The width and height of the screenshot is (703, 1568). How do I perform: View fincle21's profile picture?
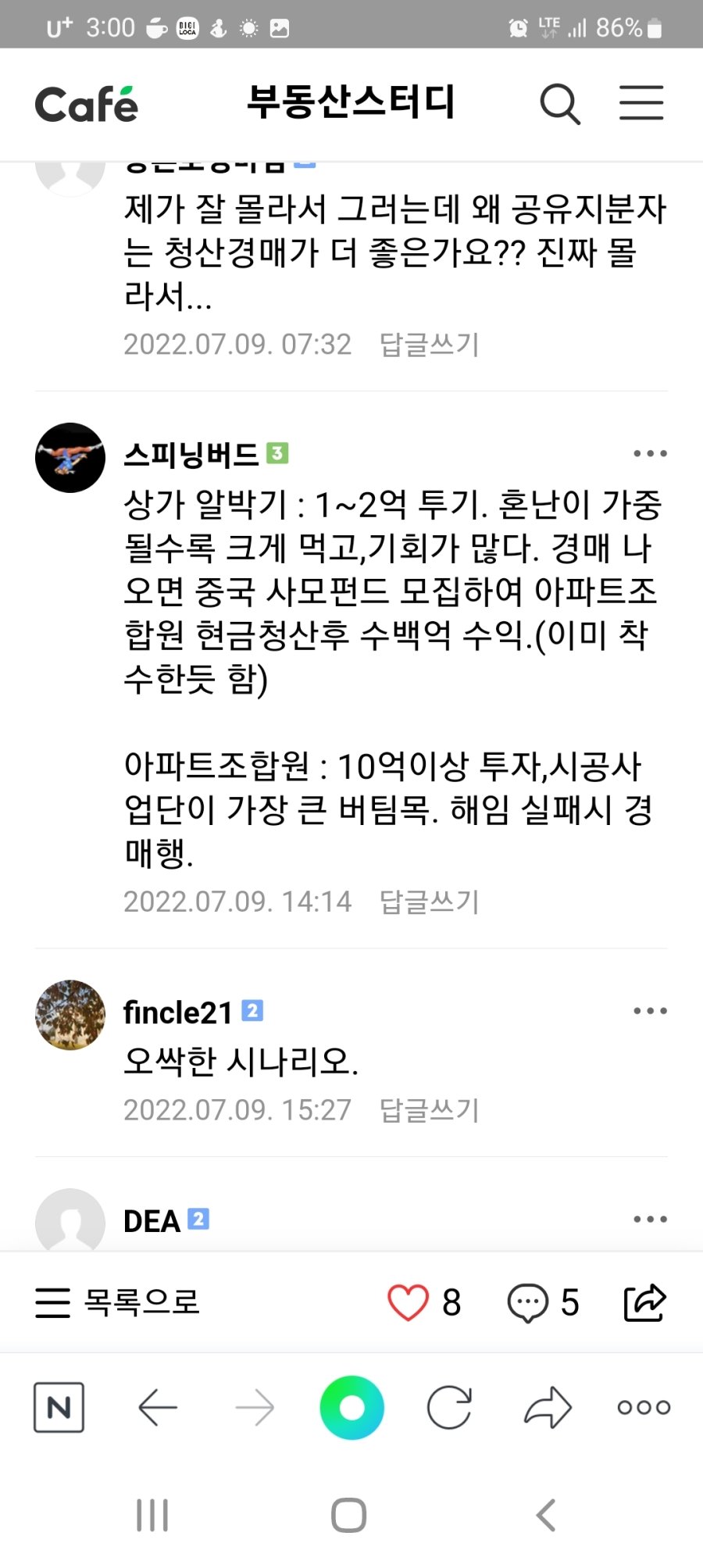point(70,1015)
